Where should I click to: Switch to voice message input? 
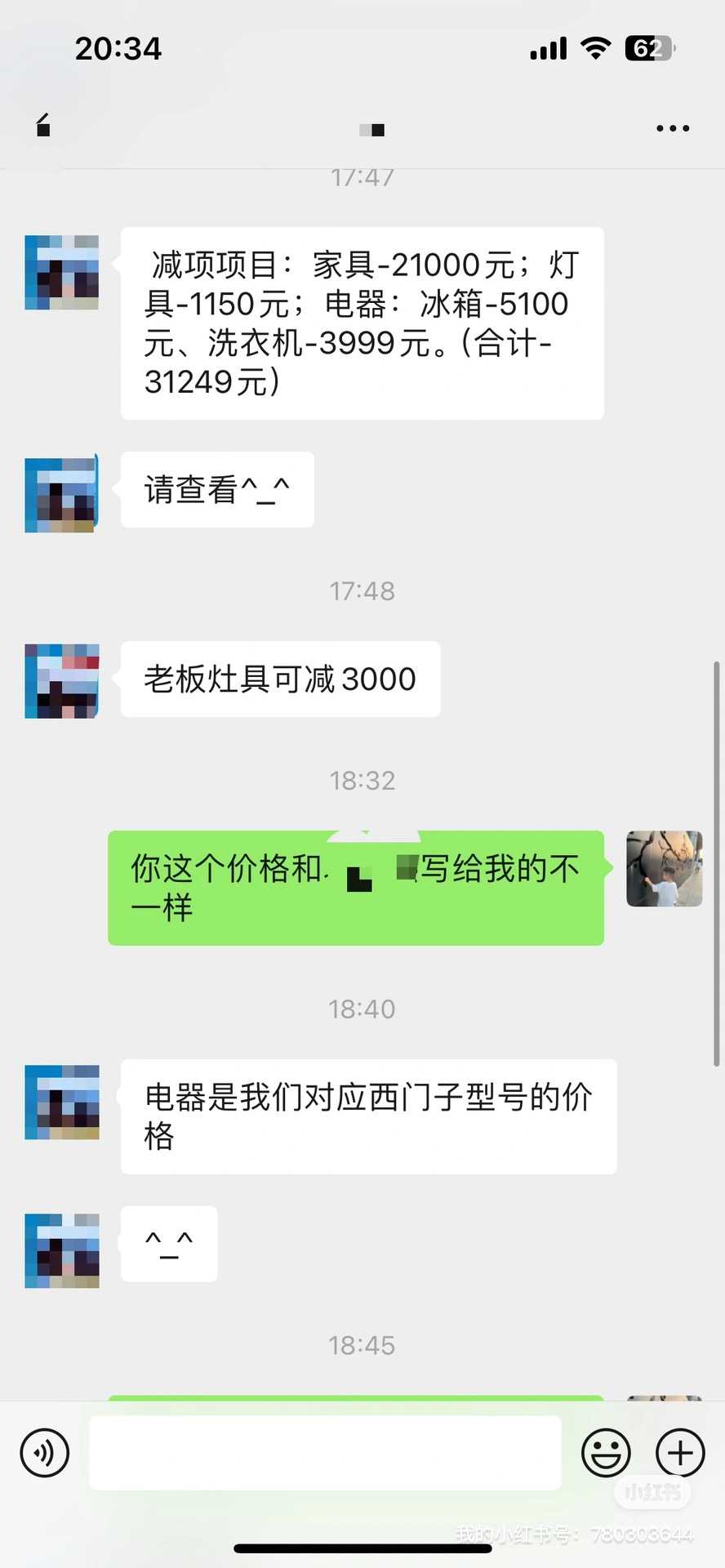coord(45,1453)
